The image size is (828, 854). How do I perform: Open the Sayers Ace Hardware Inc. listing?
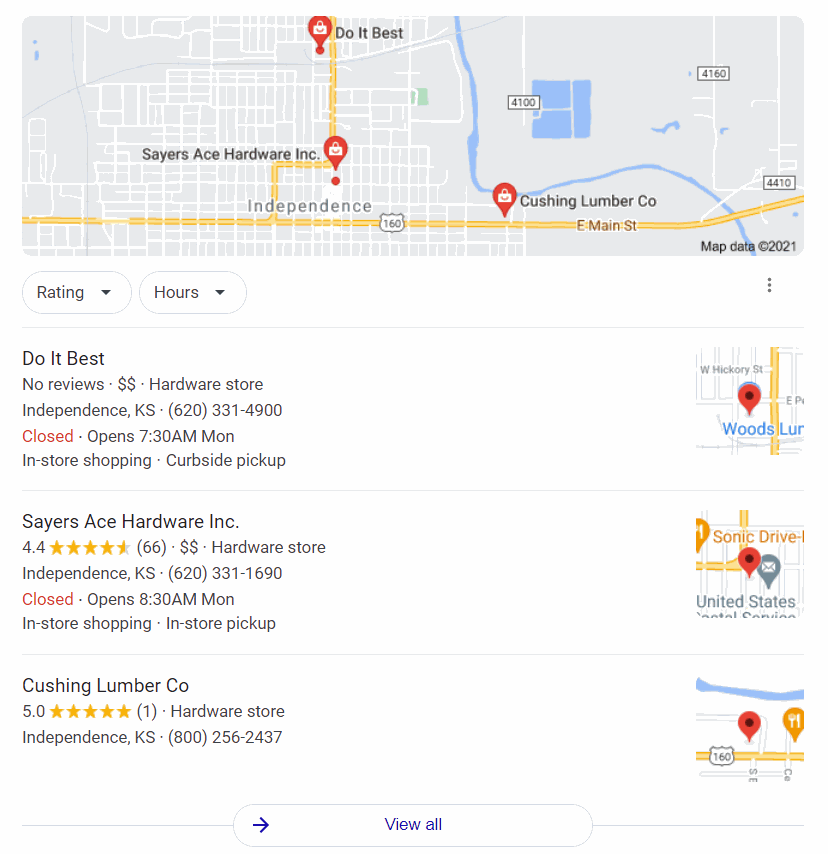pos(130,522)
